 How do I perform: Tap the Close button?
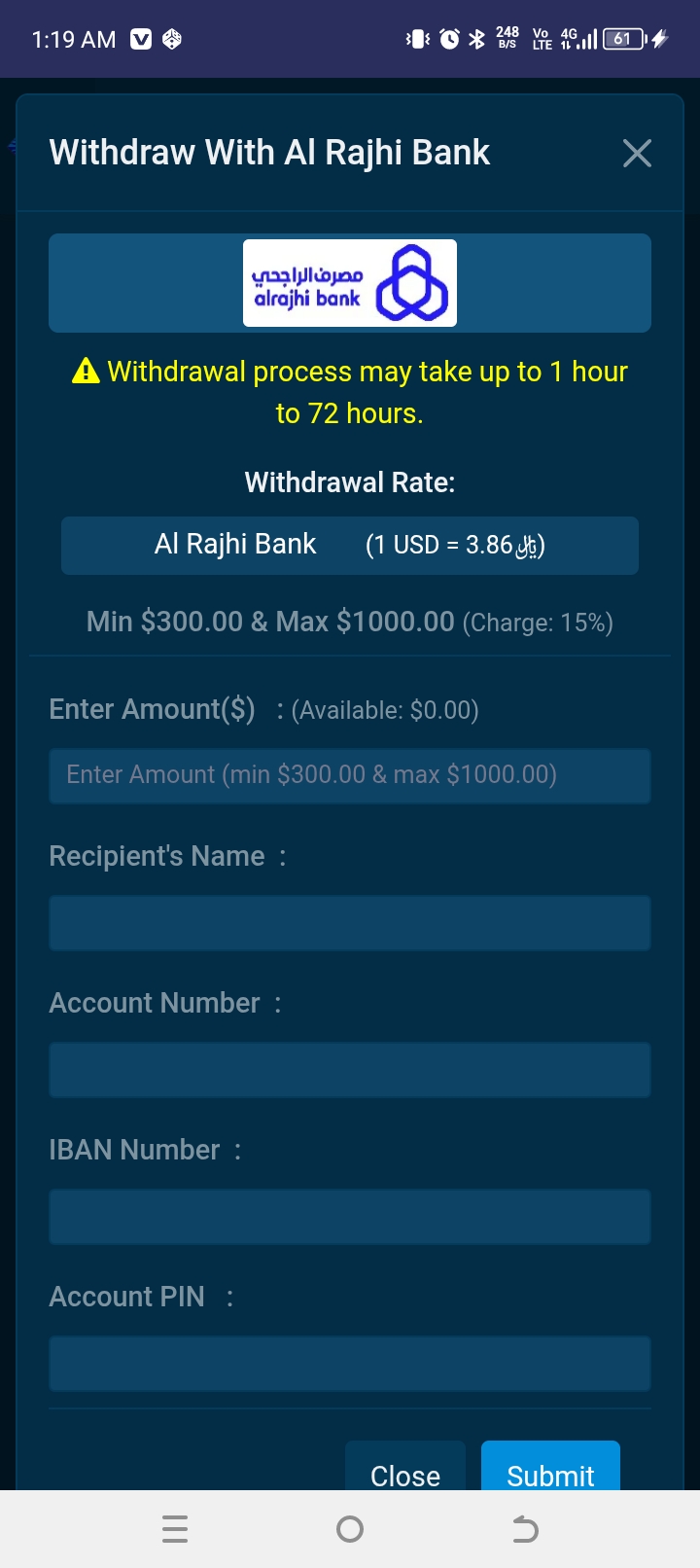coord(405,1470)
